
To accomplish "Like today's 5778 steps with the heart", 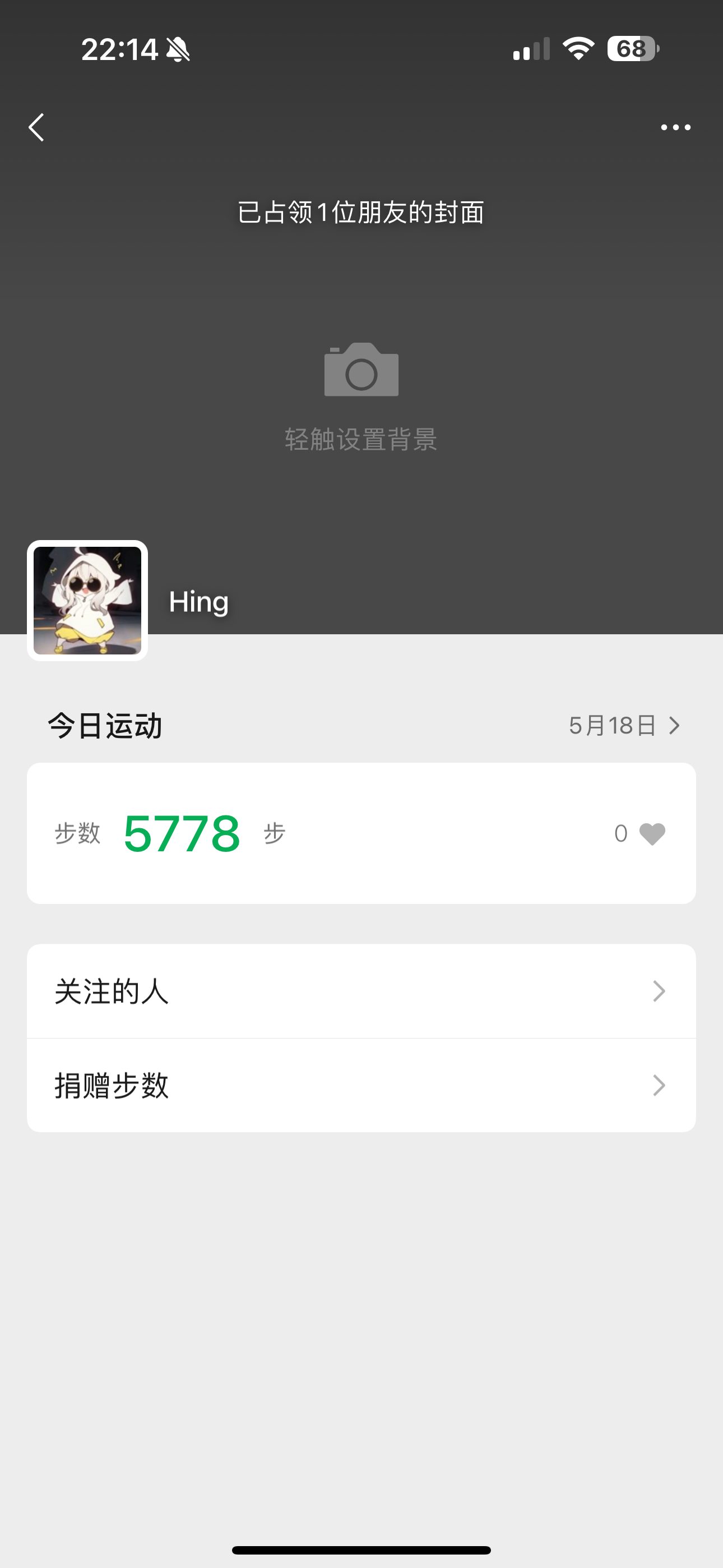I will 652,833.
